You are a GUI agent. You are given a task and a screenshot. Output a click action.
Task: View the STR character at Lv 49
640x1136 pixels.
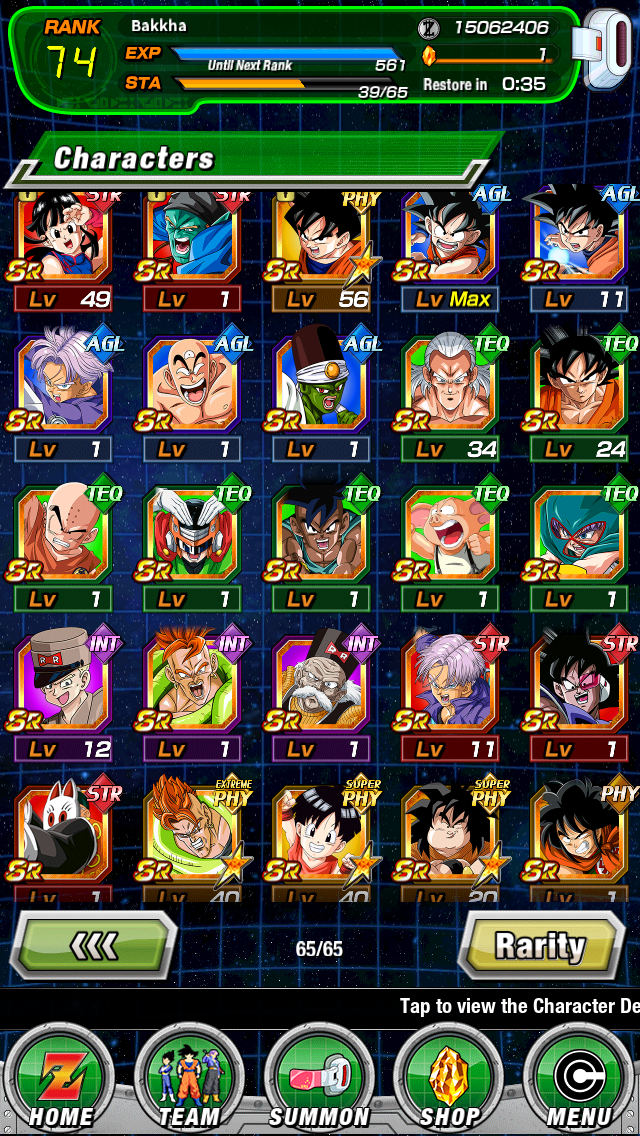point(63,251)
